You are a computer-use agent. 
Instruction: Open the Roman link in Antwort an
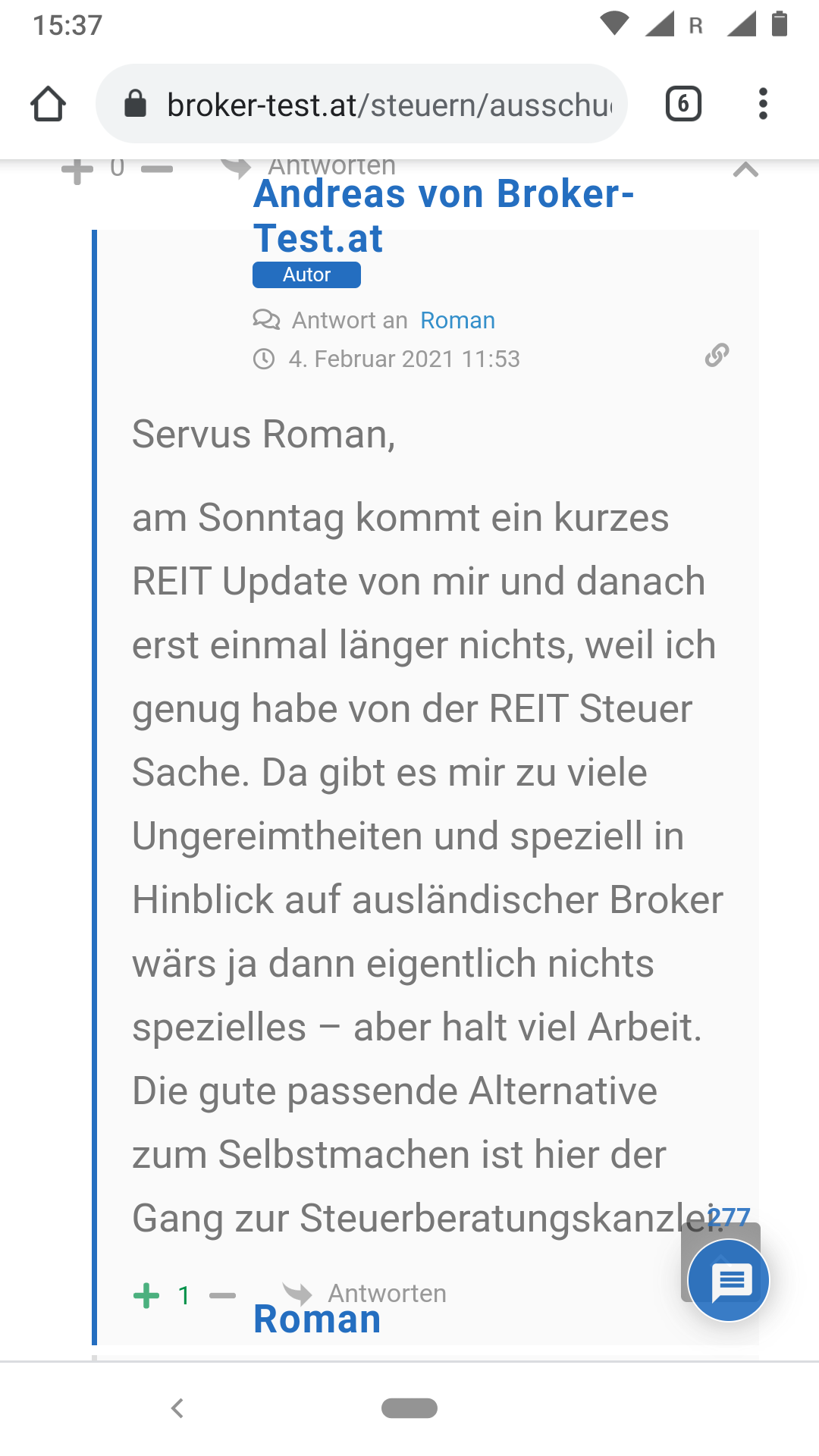point(457,320)
